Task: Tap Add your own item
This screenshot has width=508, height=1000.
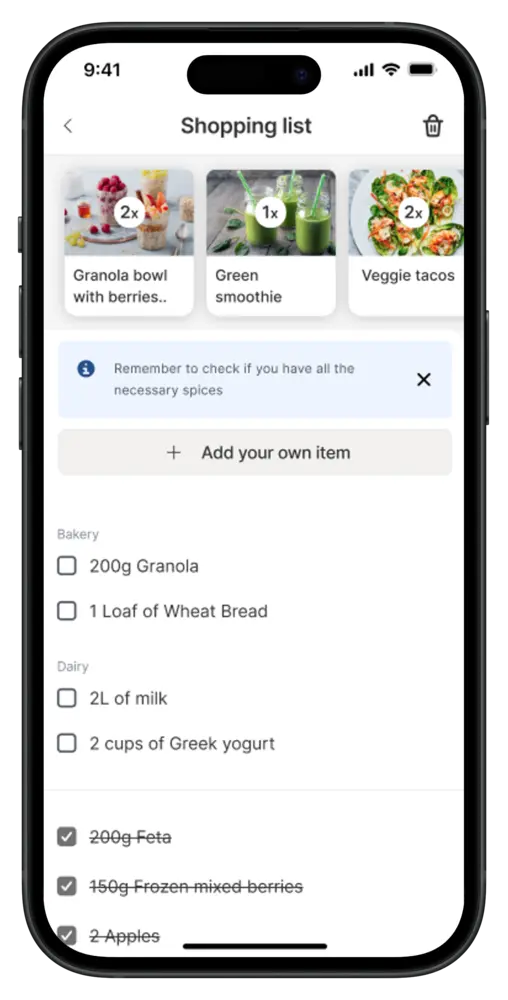Action: 255,452
